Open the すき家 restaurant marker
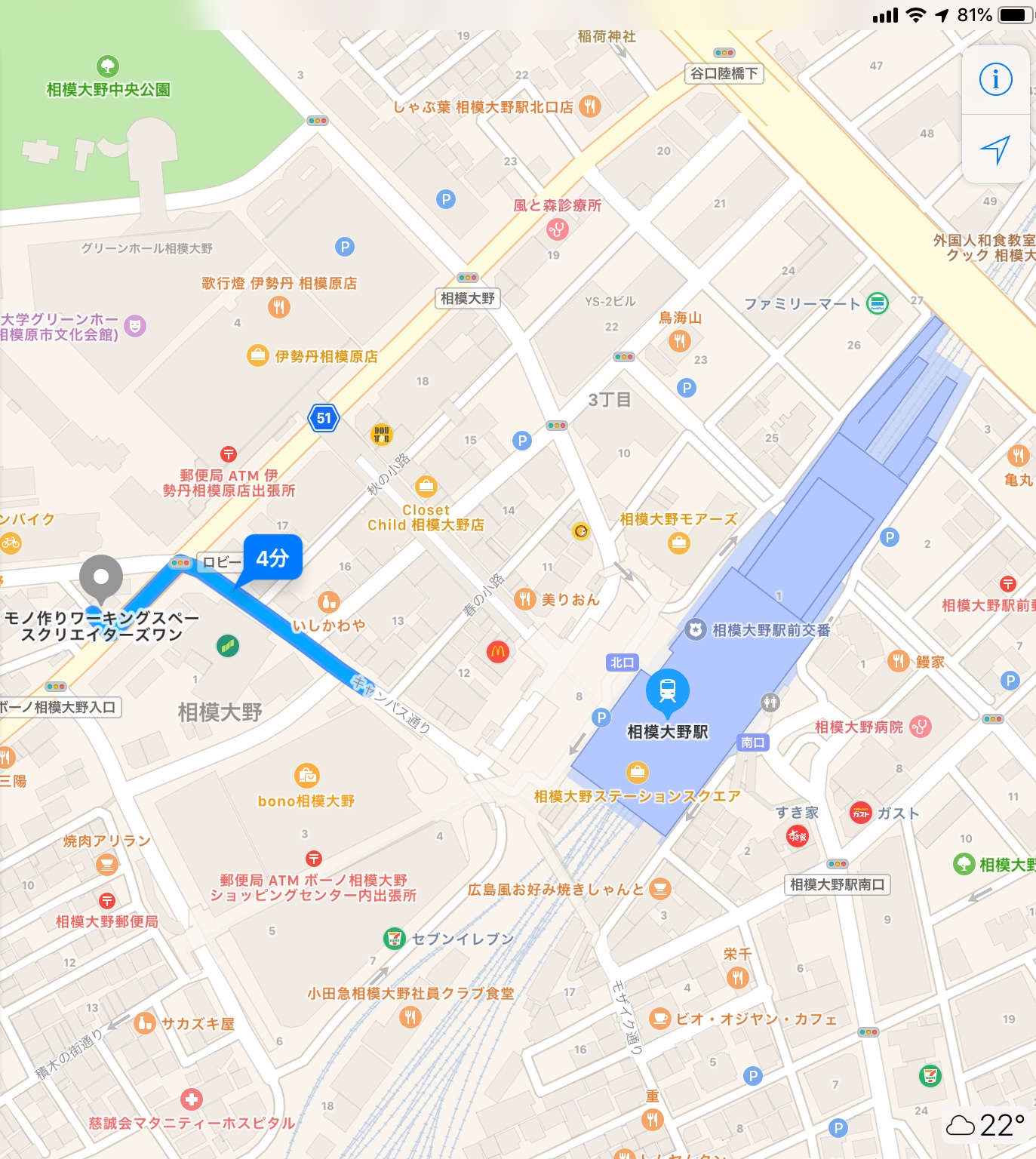The width and height of the screenshot is (1036, 1159). click(798, 835)
